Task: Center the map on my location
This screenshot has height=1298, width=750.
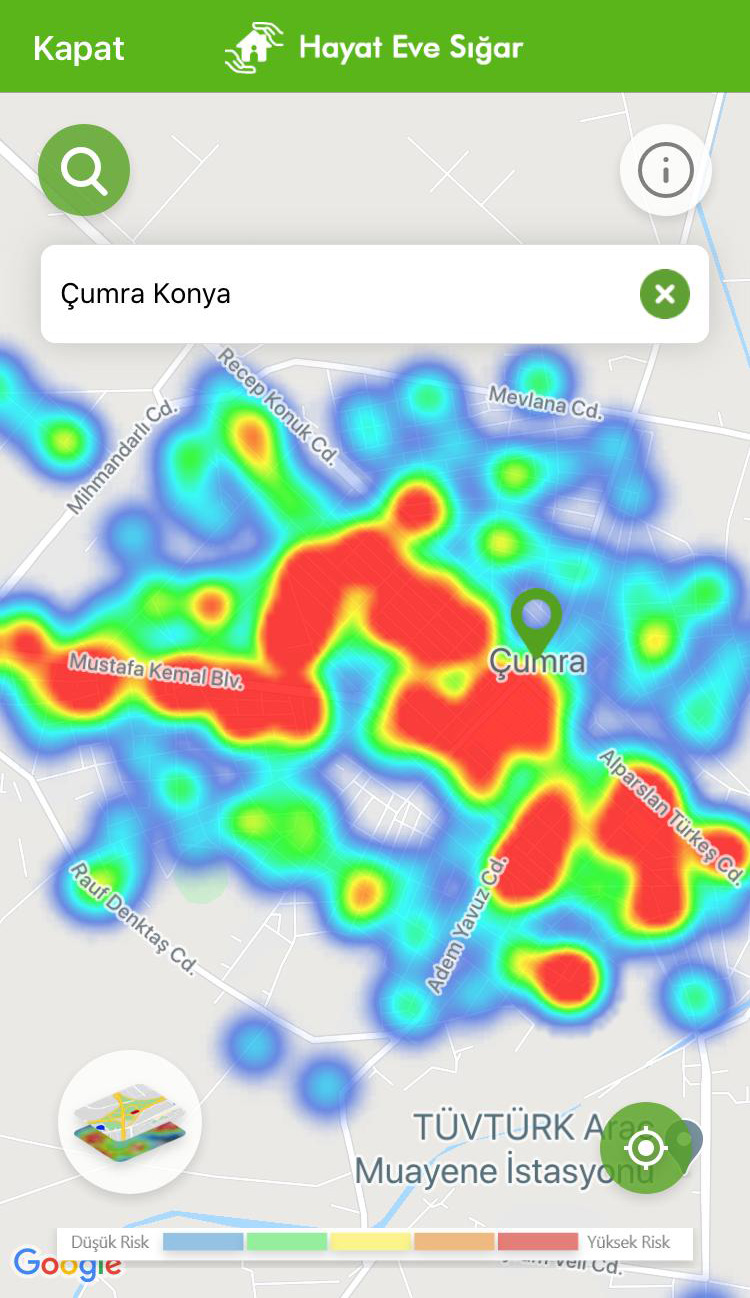Action: click(646, 1147)
